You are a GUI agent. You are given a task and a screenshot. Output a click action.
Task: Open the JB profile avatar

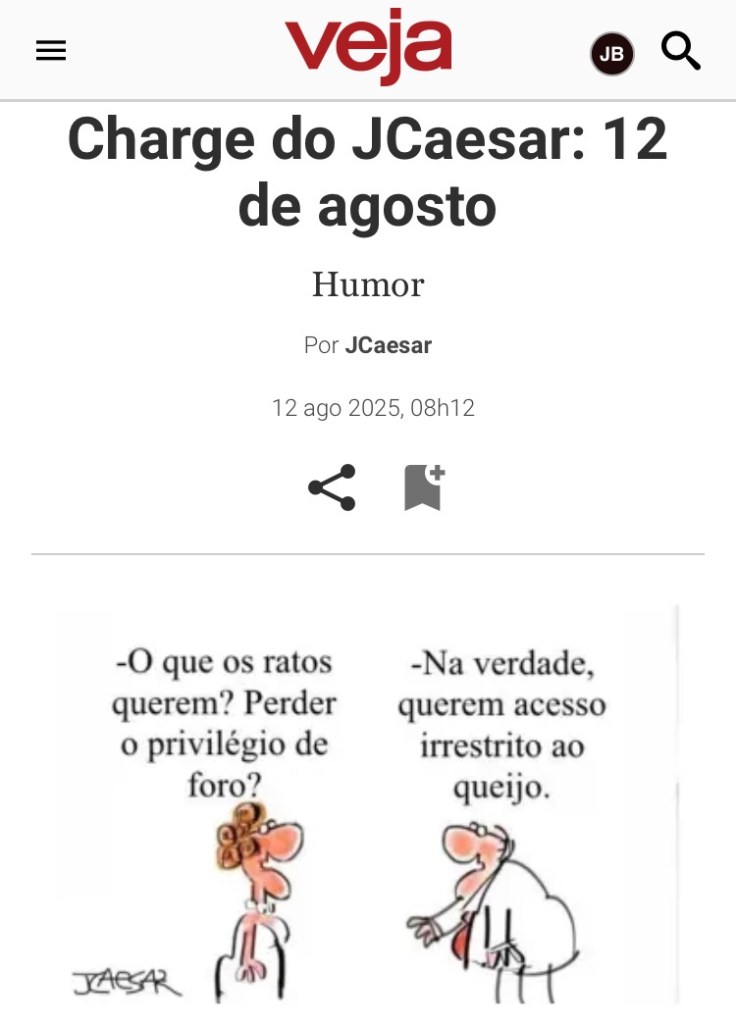[612, 54]
